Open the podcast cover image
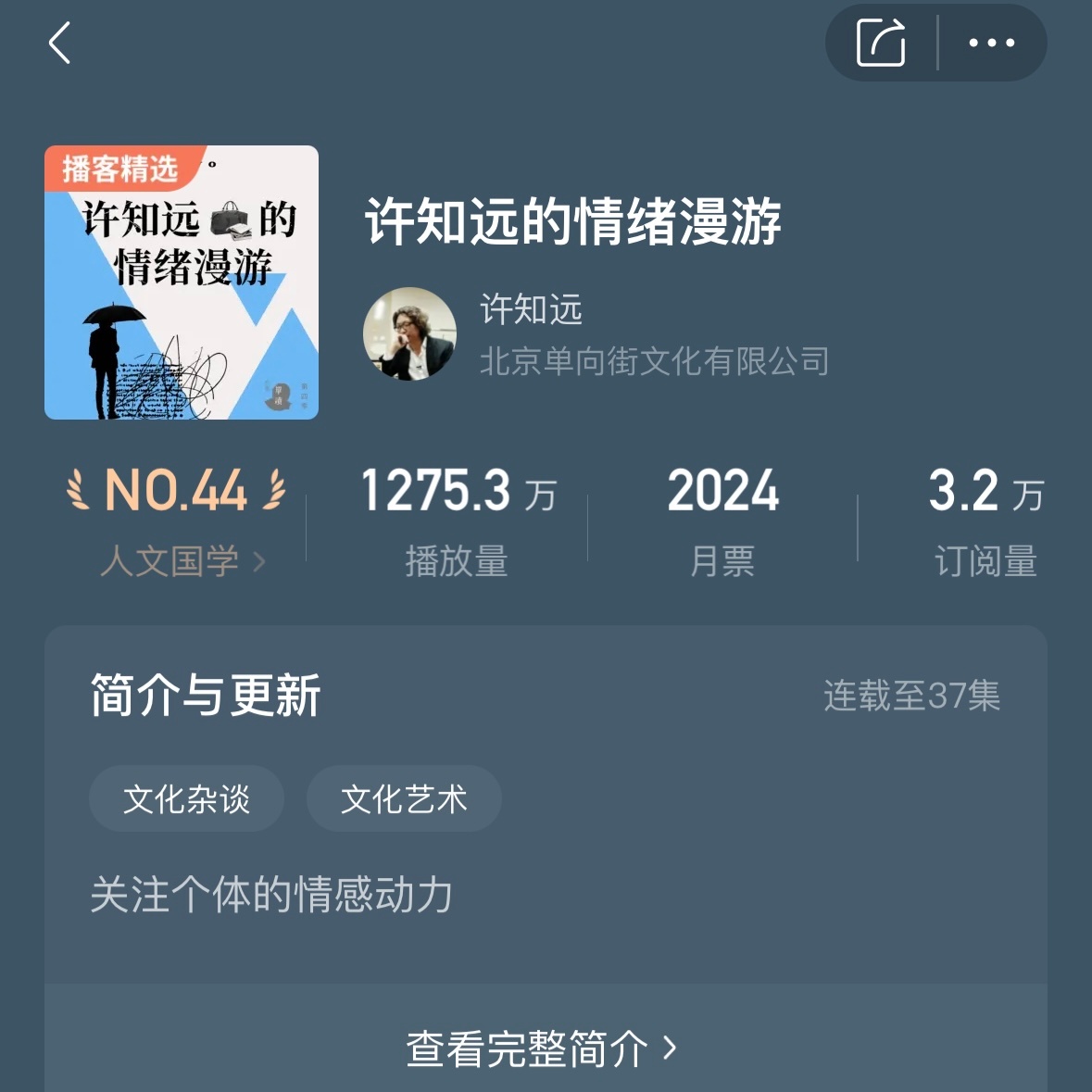Screen dimensions: 1092x1092 182,282
